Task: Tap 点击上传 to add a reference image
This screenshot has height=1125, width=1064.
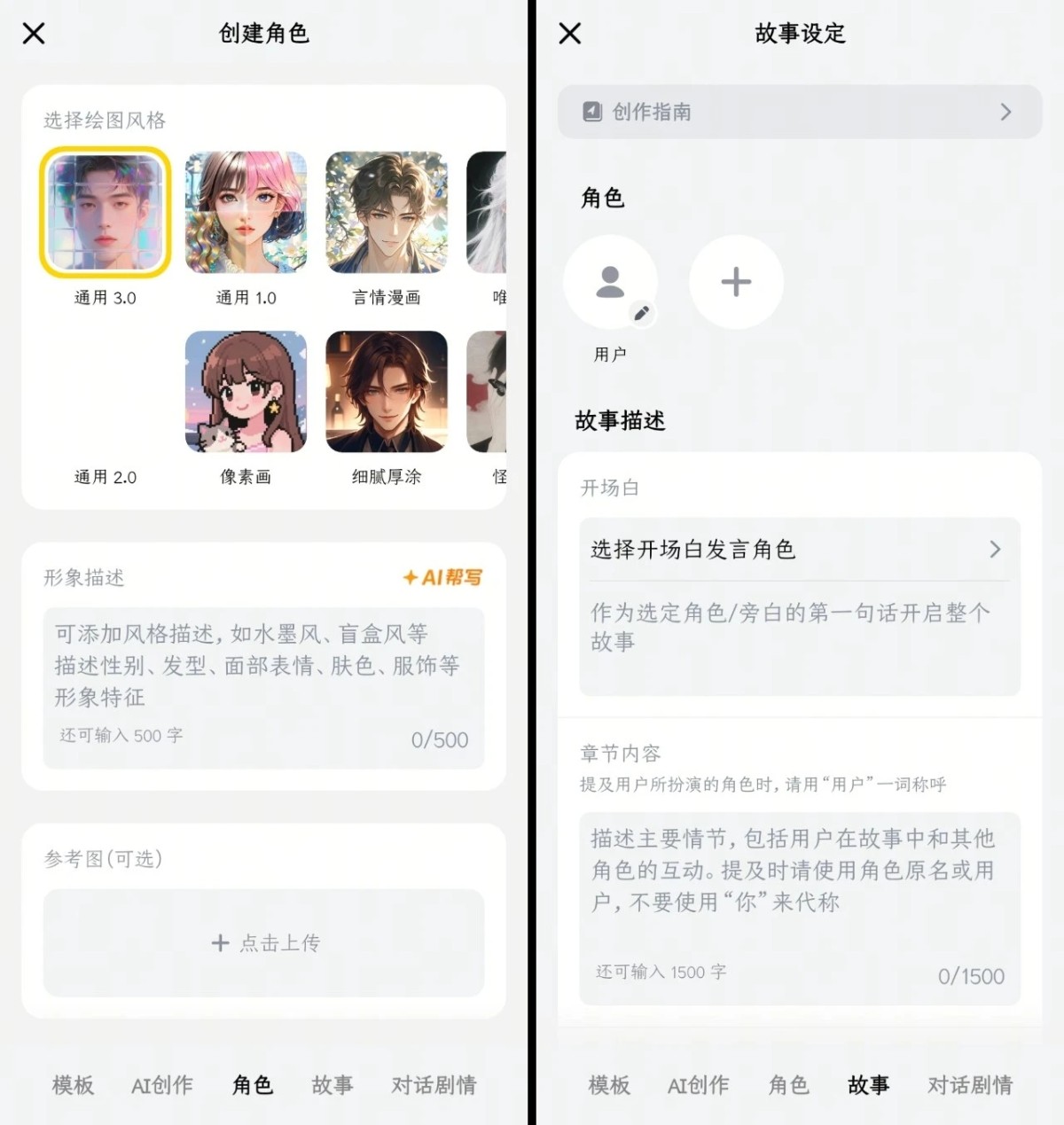Action: [x=263, y=943]
